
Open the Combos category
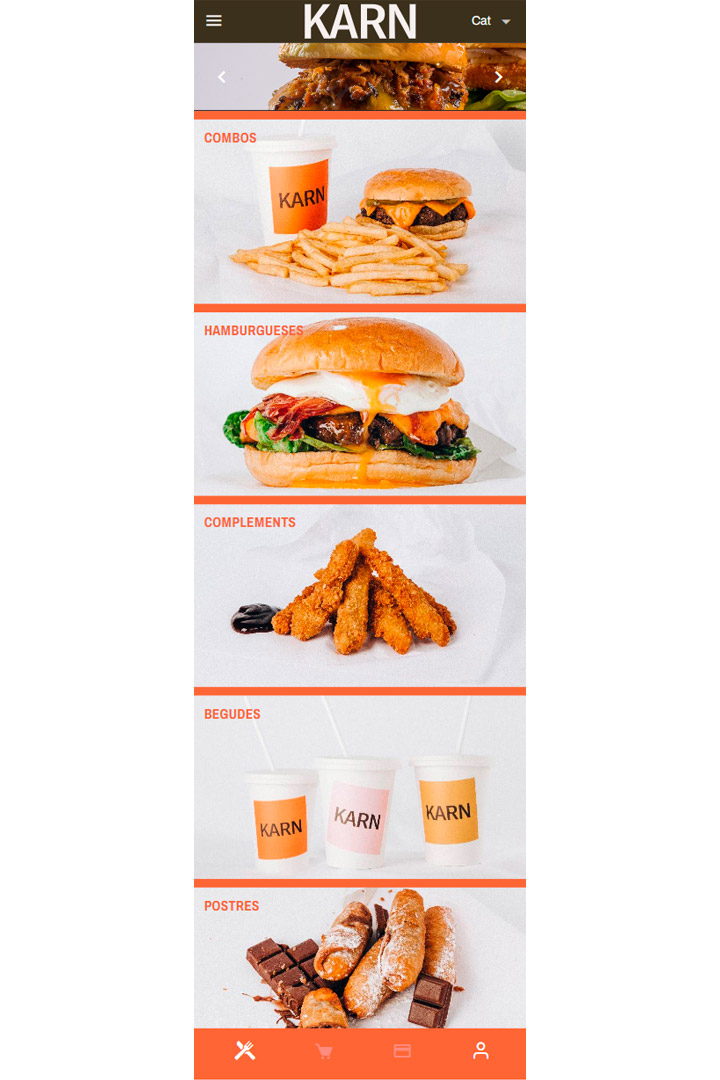click(359, 212)
